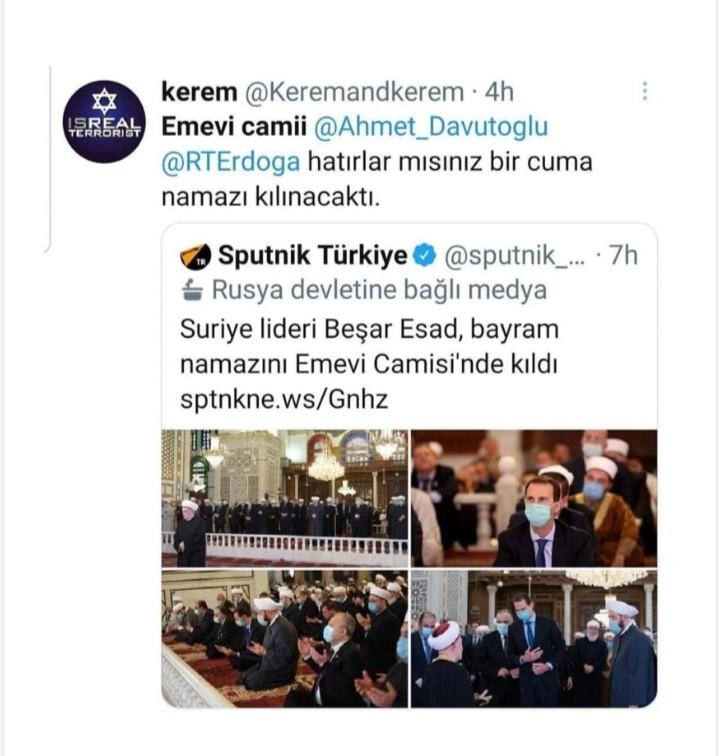The image size is (719, 756).
Task: View photo of worshippers lined in mosque
Action: click(x=284, y=497)
